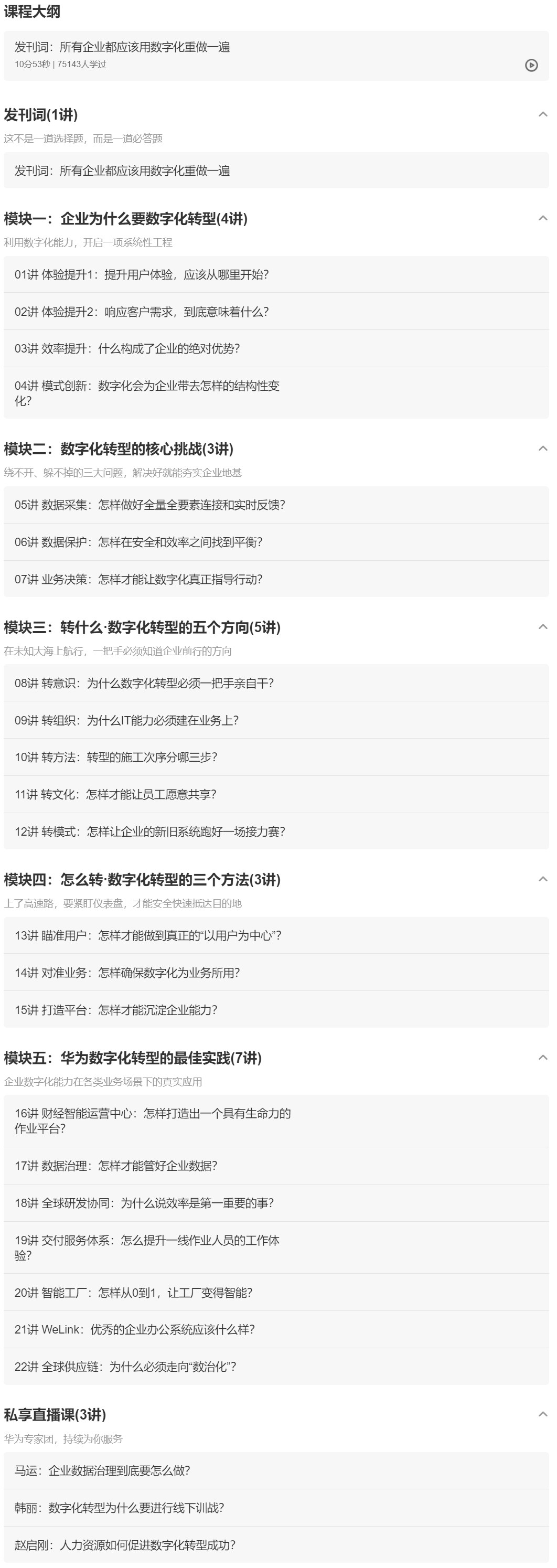Open 01讲 体验提升1 lesson
Screen dimensions: 557x1568
[142, 274]
